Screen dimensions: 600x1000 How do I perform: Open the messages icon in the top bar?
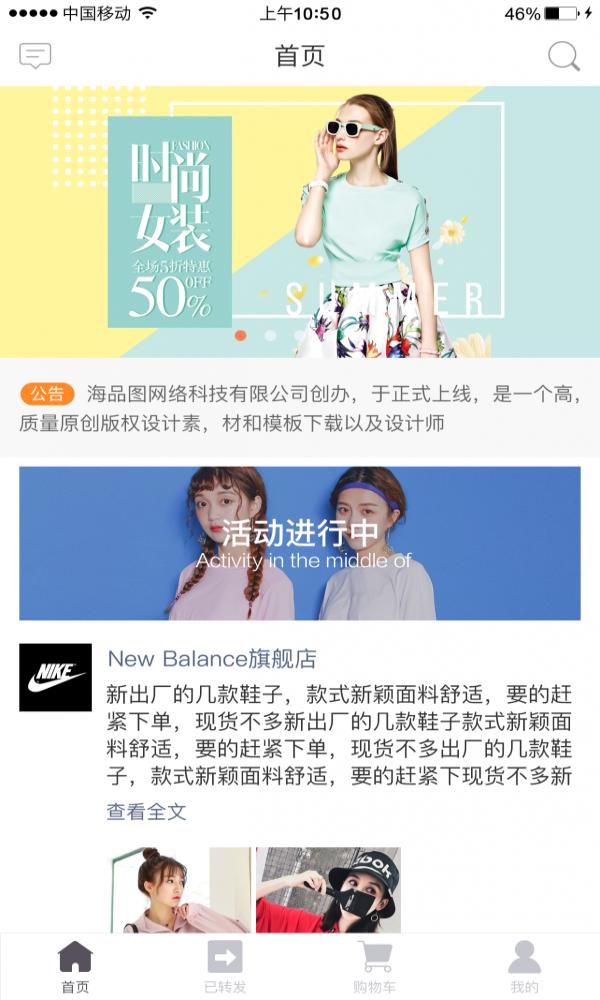point(35,56)
